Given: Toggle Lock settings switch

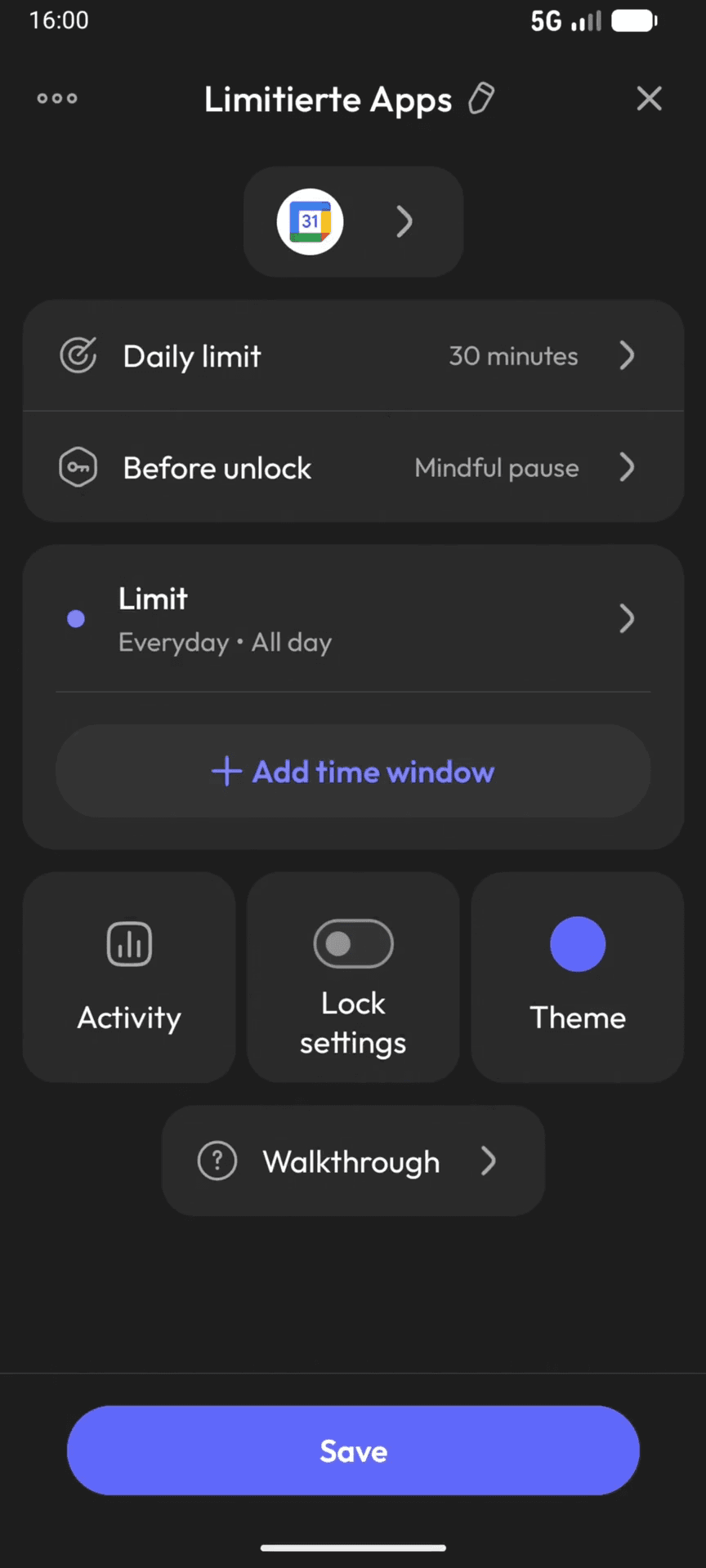Looking at the screenshot, I should (x=353, y=944).
